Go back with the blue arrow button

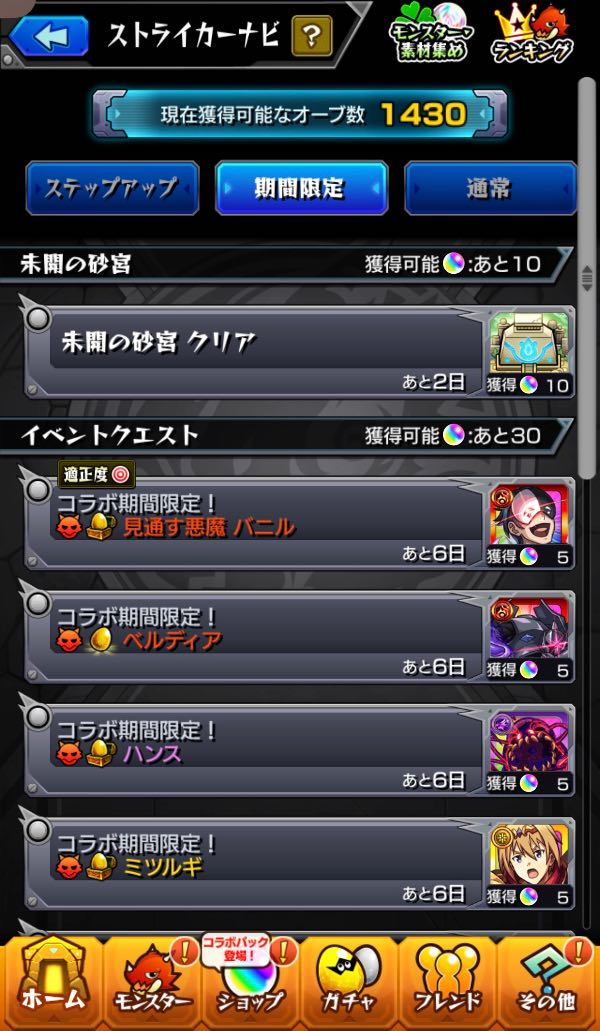[x=49, y=36]
